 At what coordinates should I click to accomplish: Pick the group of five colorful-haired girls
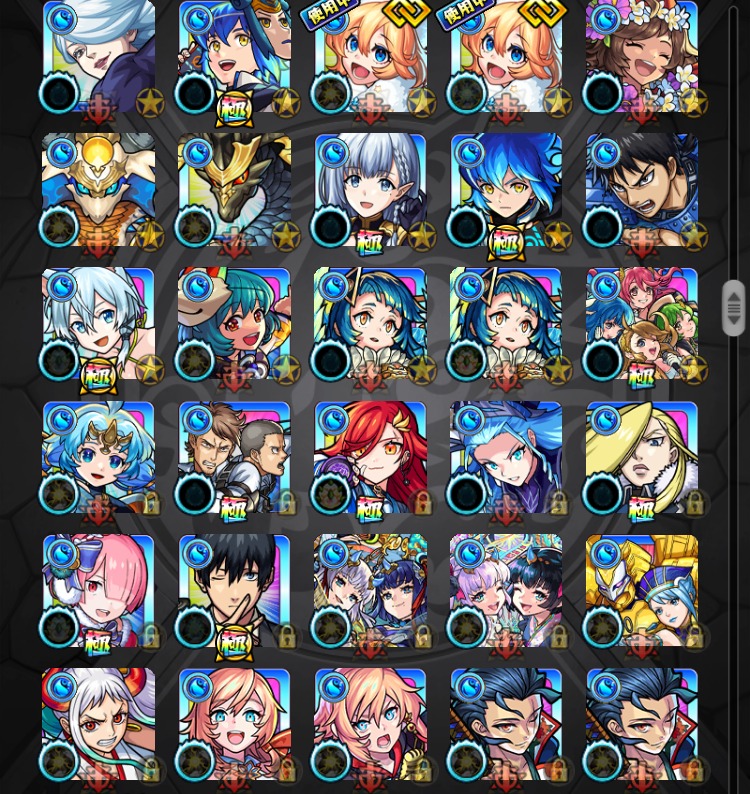tap(642, 324)
